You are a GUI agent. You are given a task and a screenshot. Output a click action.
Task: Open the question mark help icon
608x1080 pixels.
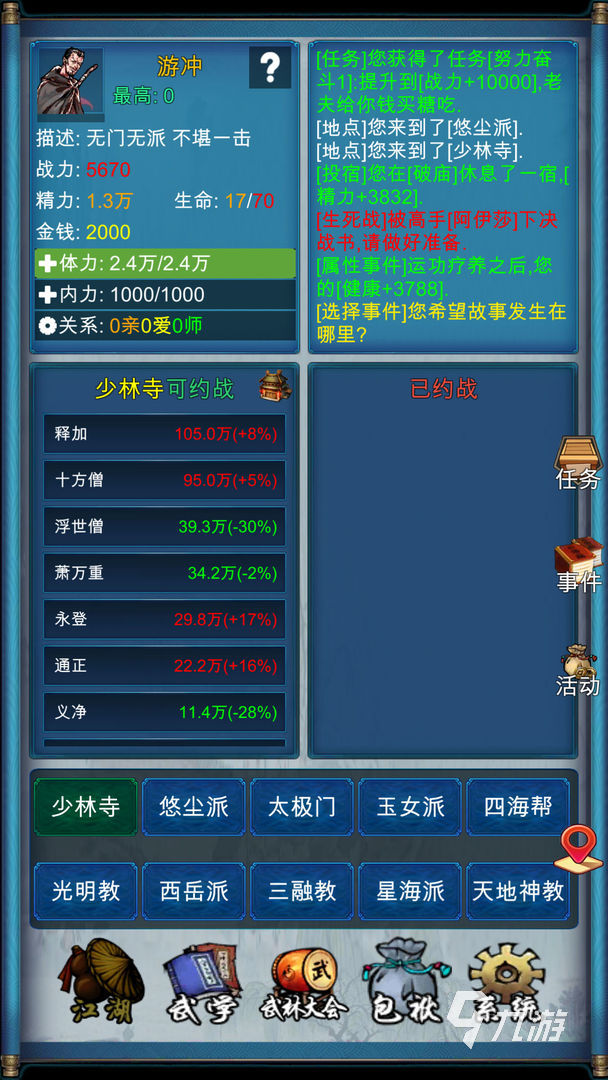pyautogui.click(x=269, y=68)
